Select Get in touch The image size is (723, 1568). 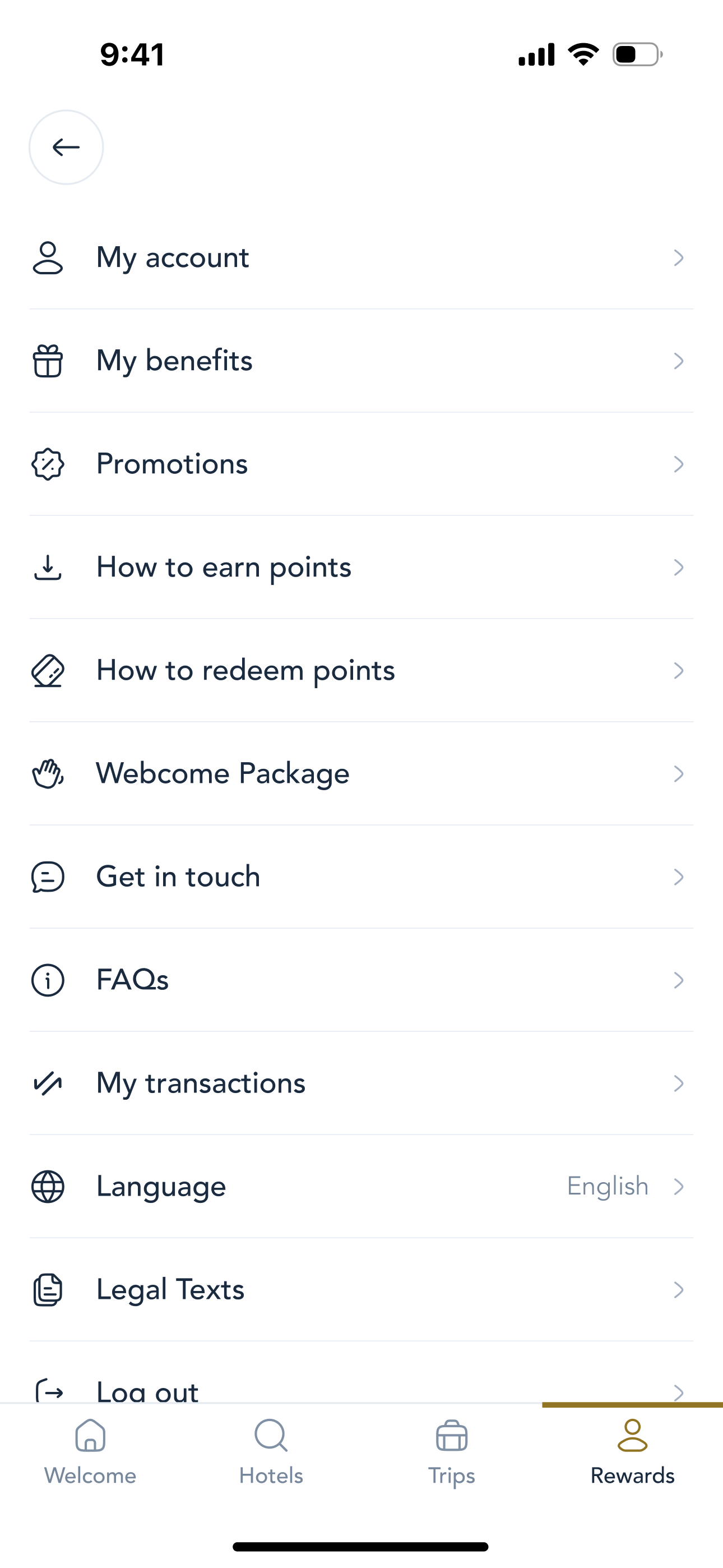tap(360, 877)
